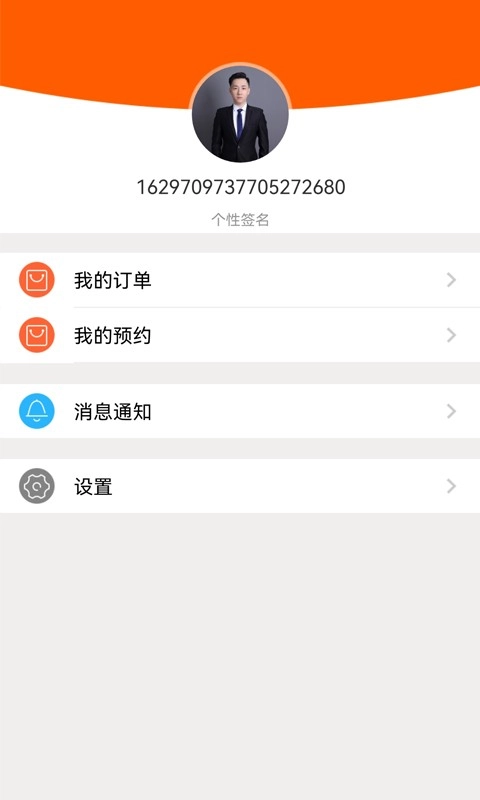
Task: Edit the 个性签名 signature text
Action: point(240,220)
